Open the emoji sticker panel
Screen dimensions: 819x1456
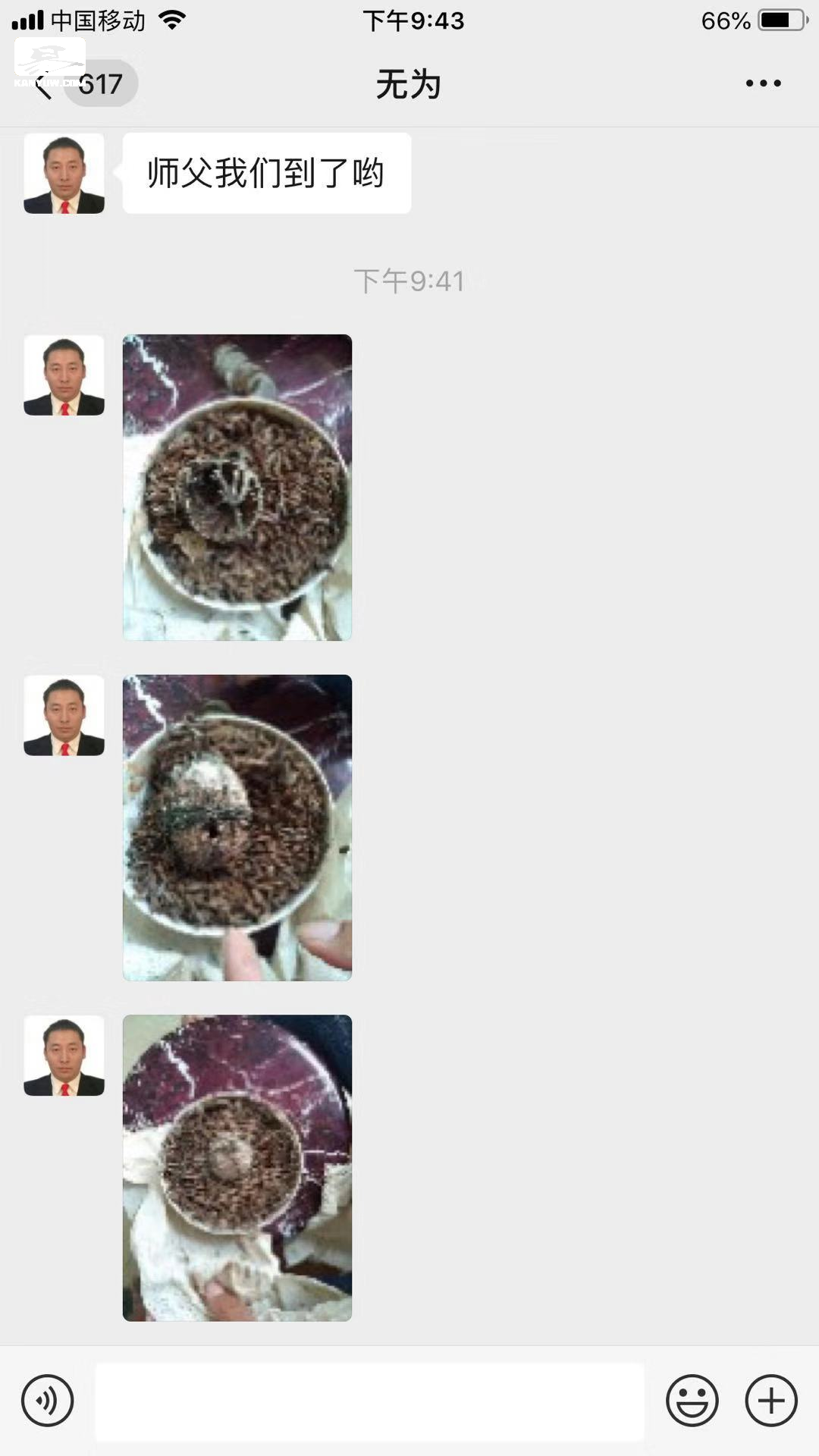coord(692,1401)
